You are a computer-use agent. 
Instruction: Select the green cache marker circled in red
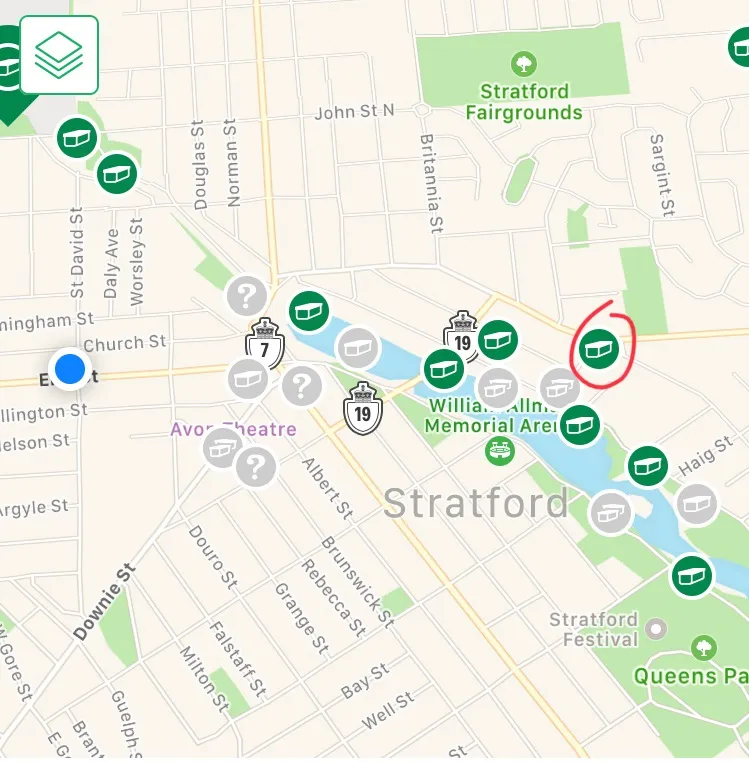tap(600, 348)
